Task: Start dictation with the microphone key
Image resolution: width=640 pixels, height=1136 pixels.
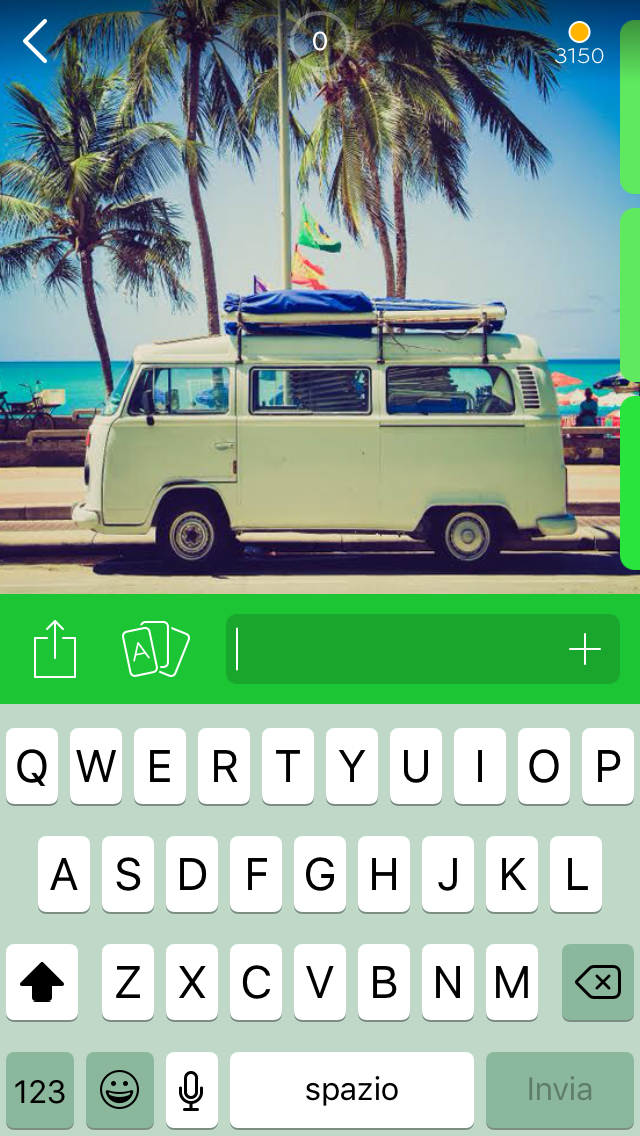Action: [192, 1090]
